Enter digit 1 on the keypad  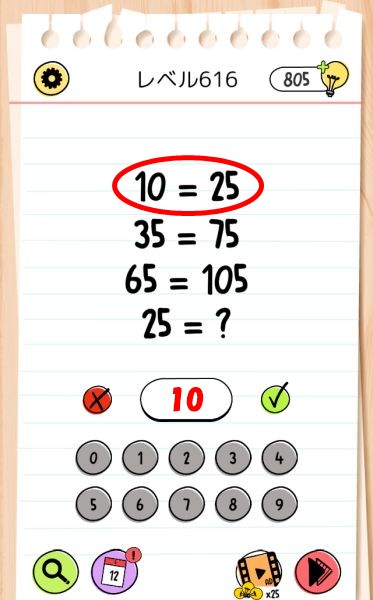point(140,458)
